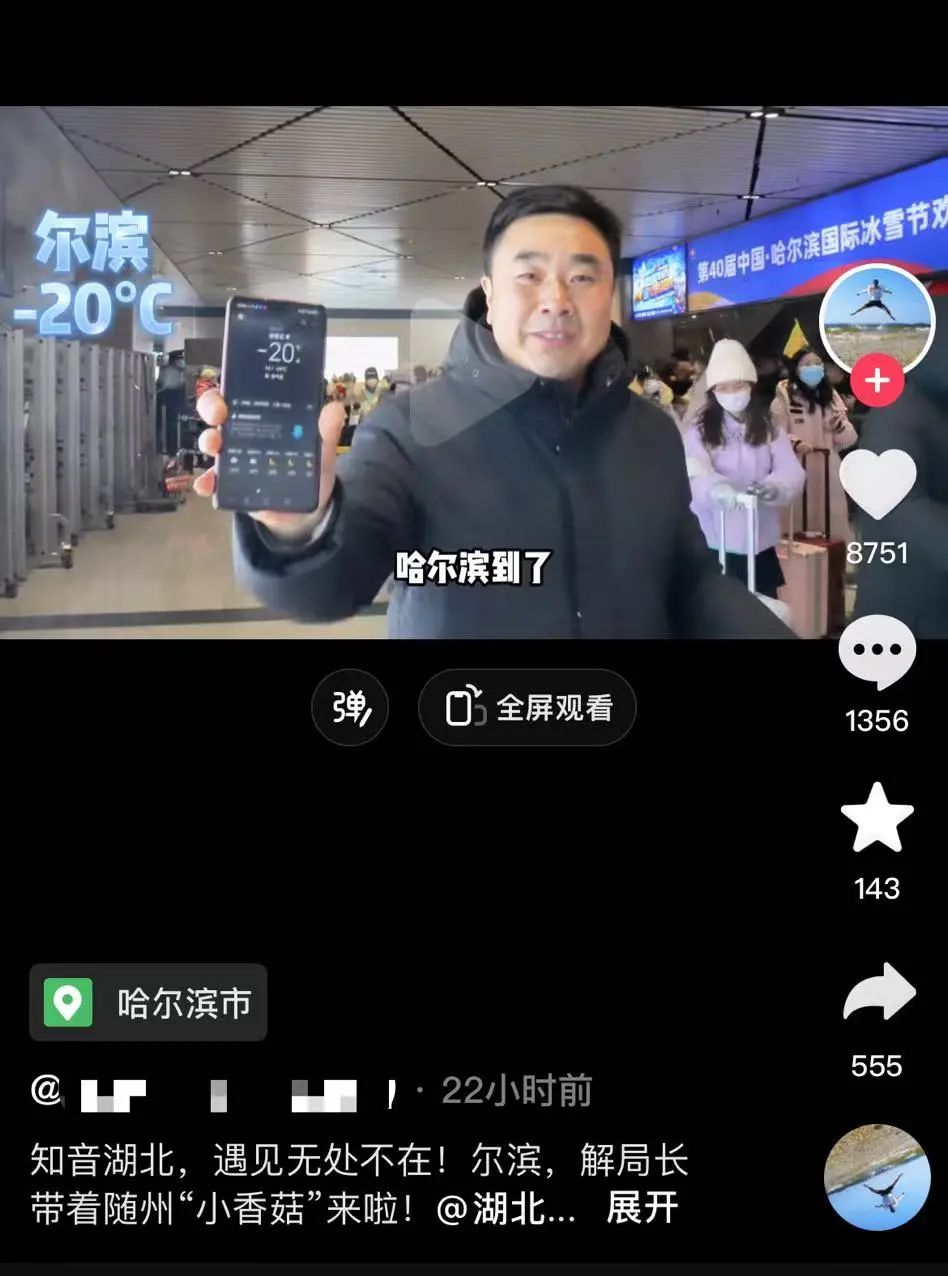Open the spinning music disc
Image resolution: width=948 pixels, height=1276 pixels.
877,1177
